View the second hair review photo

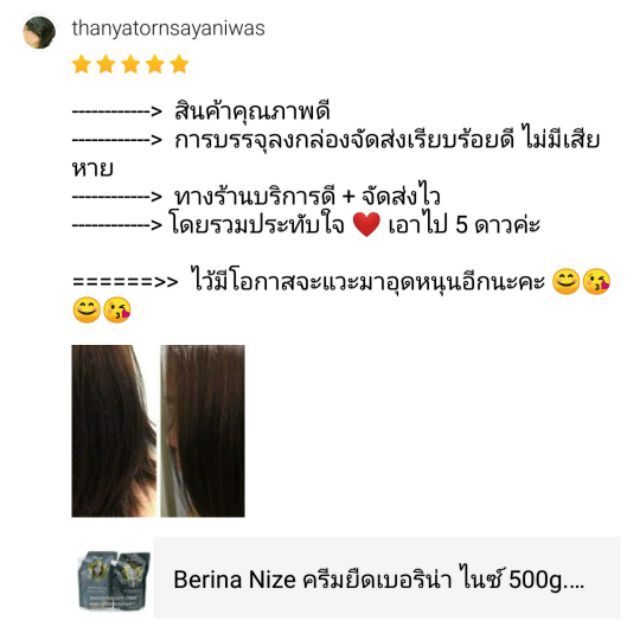coord(203,431)
